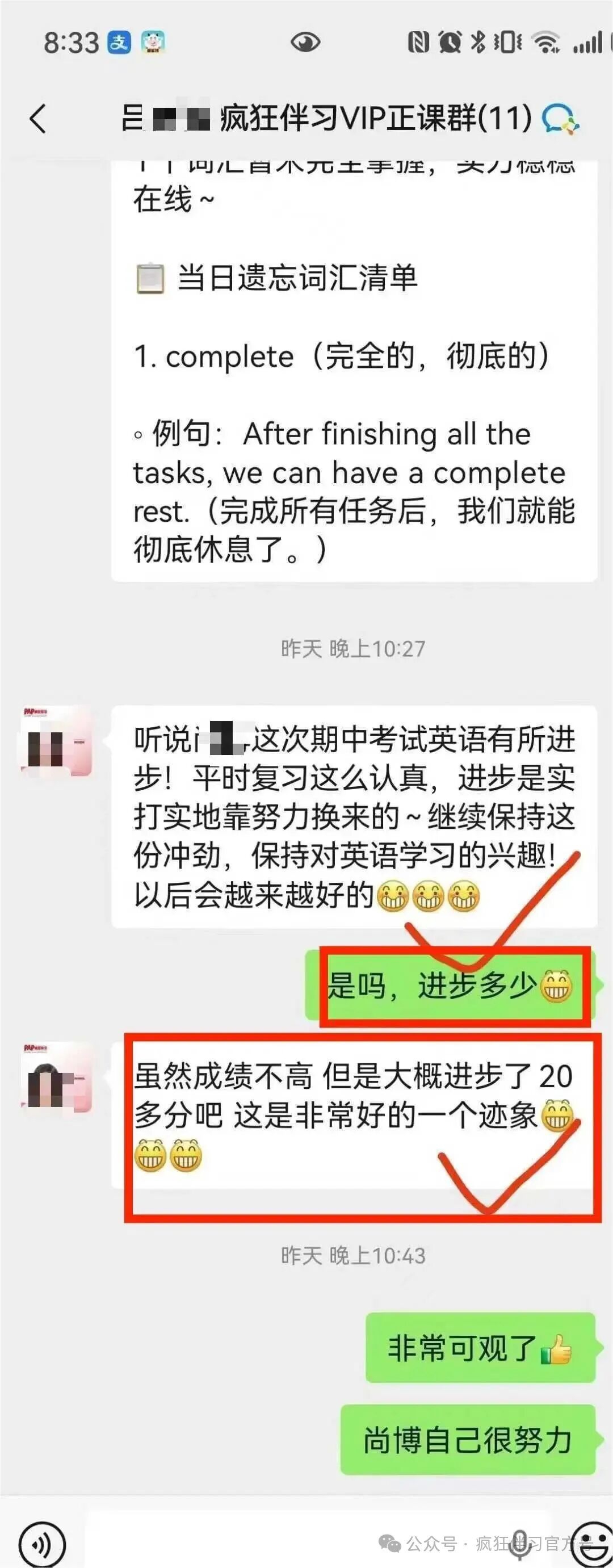Viewport: 613px width, 1568px height.
Task: Go back from the VIP group chat
Action: pos(37,118)
